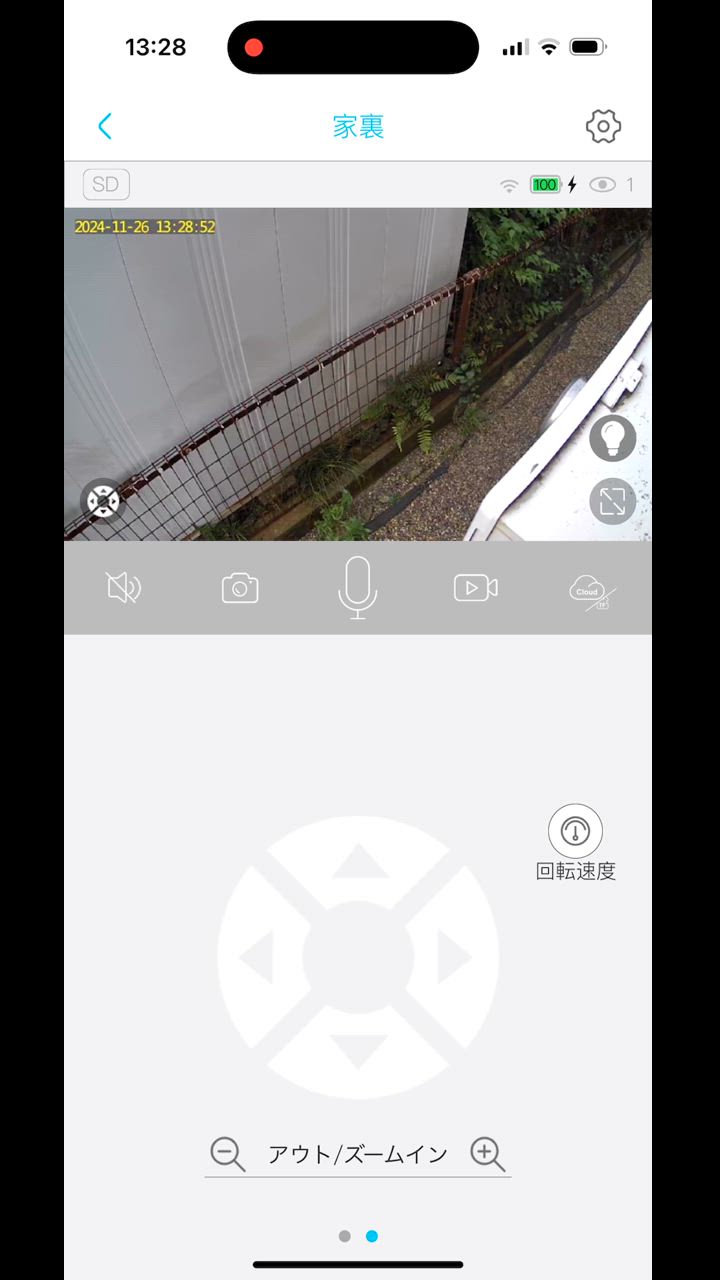Switch to the first page dot
720x1280 pixels.
pos(345,1236)
